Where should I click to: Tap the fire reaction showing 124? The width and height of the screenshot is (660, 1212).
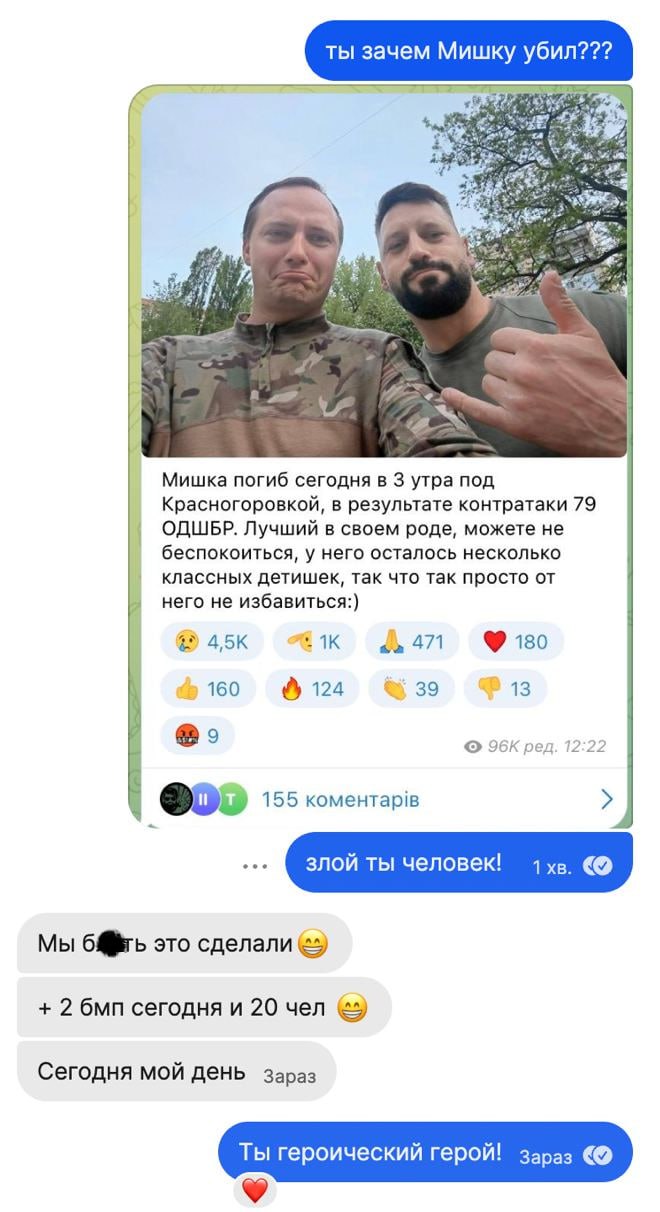(x=312, y=688)
